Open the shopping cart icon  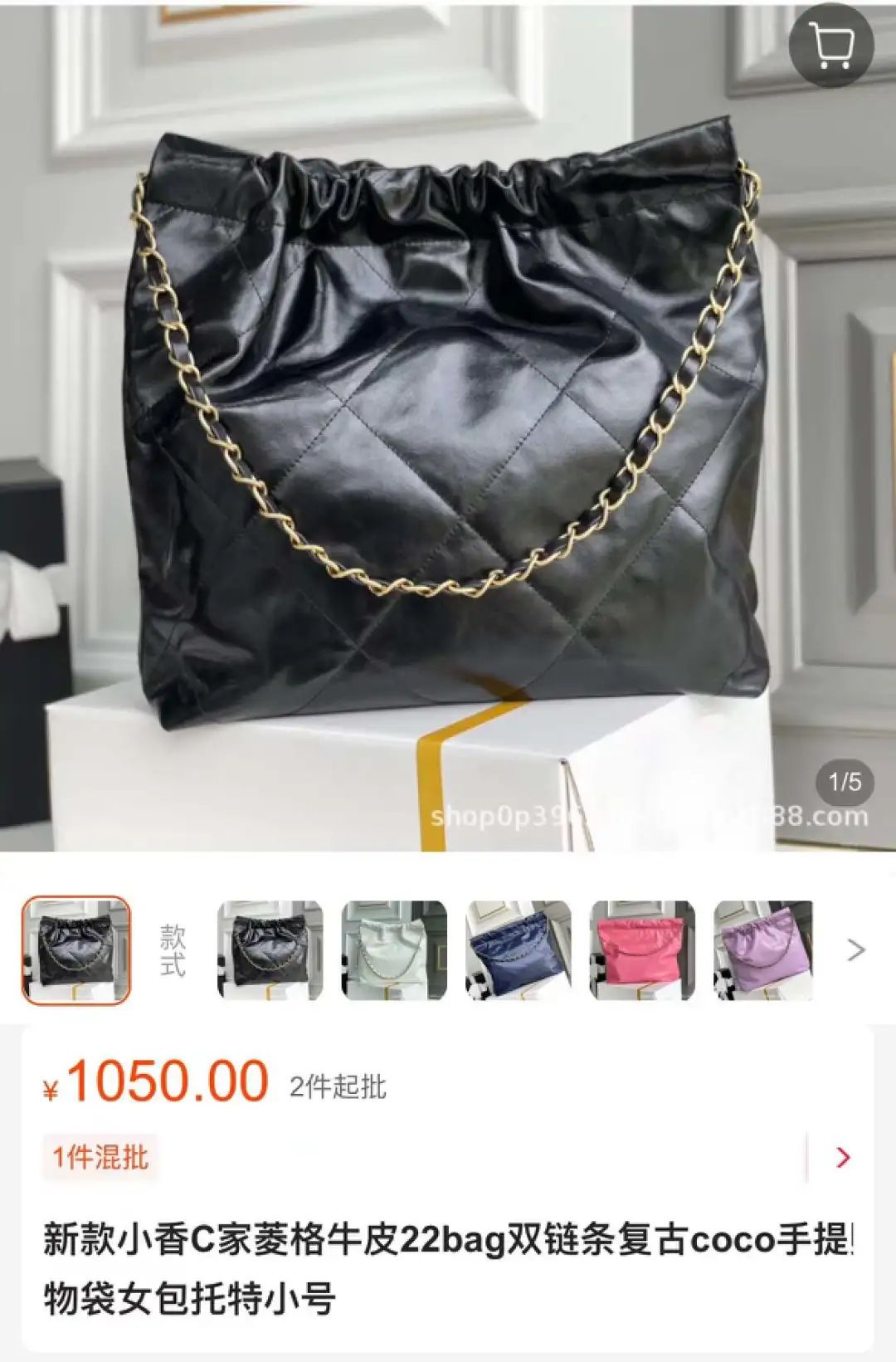[x=830, y=45]
